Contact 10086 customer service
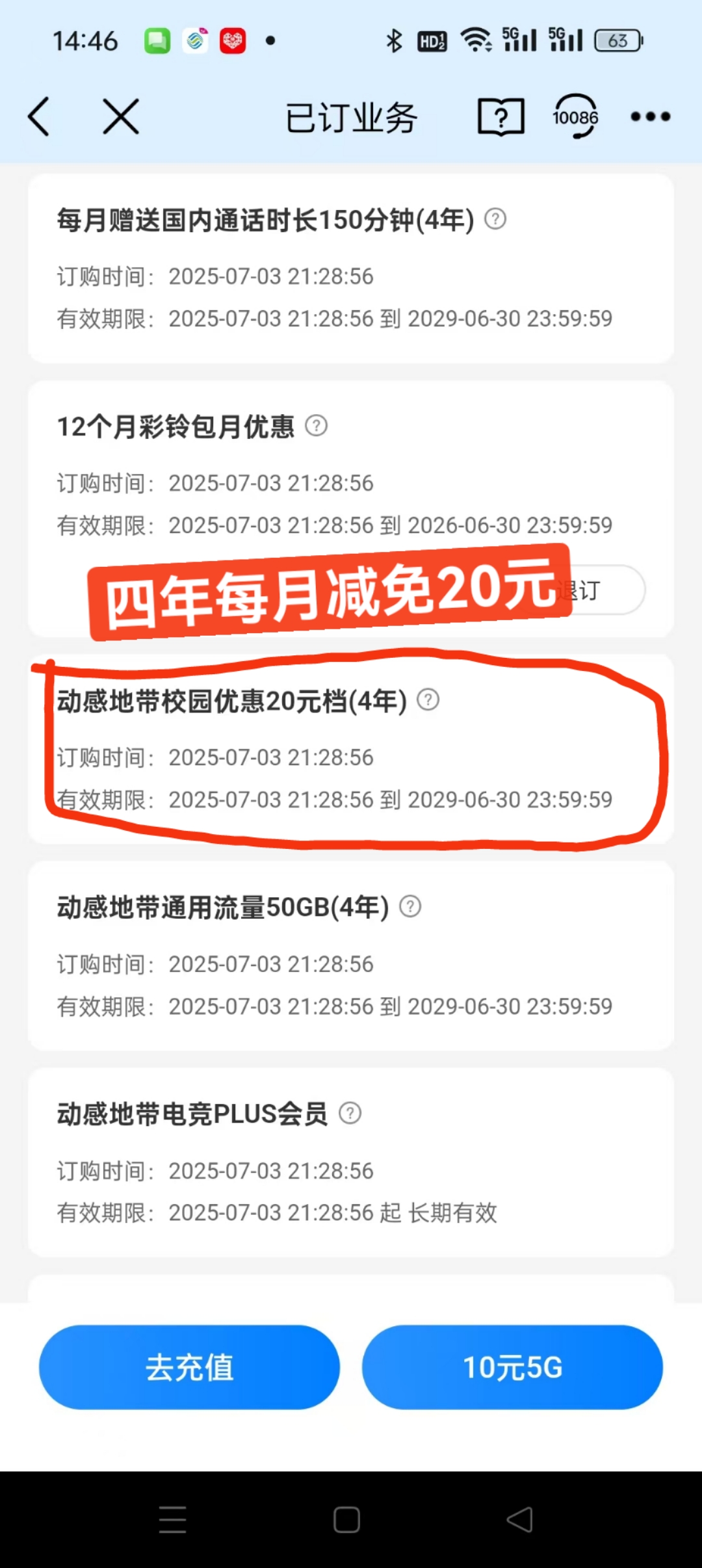The width and height of the screenshot is (702, 1568). tap(575, 117)
